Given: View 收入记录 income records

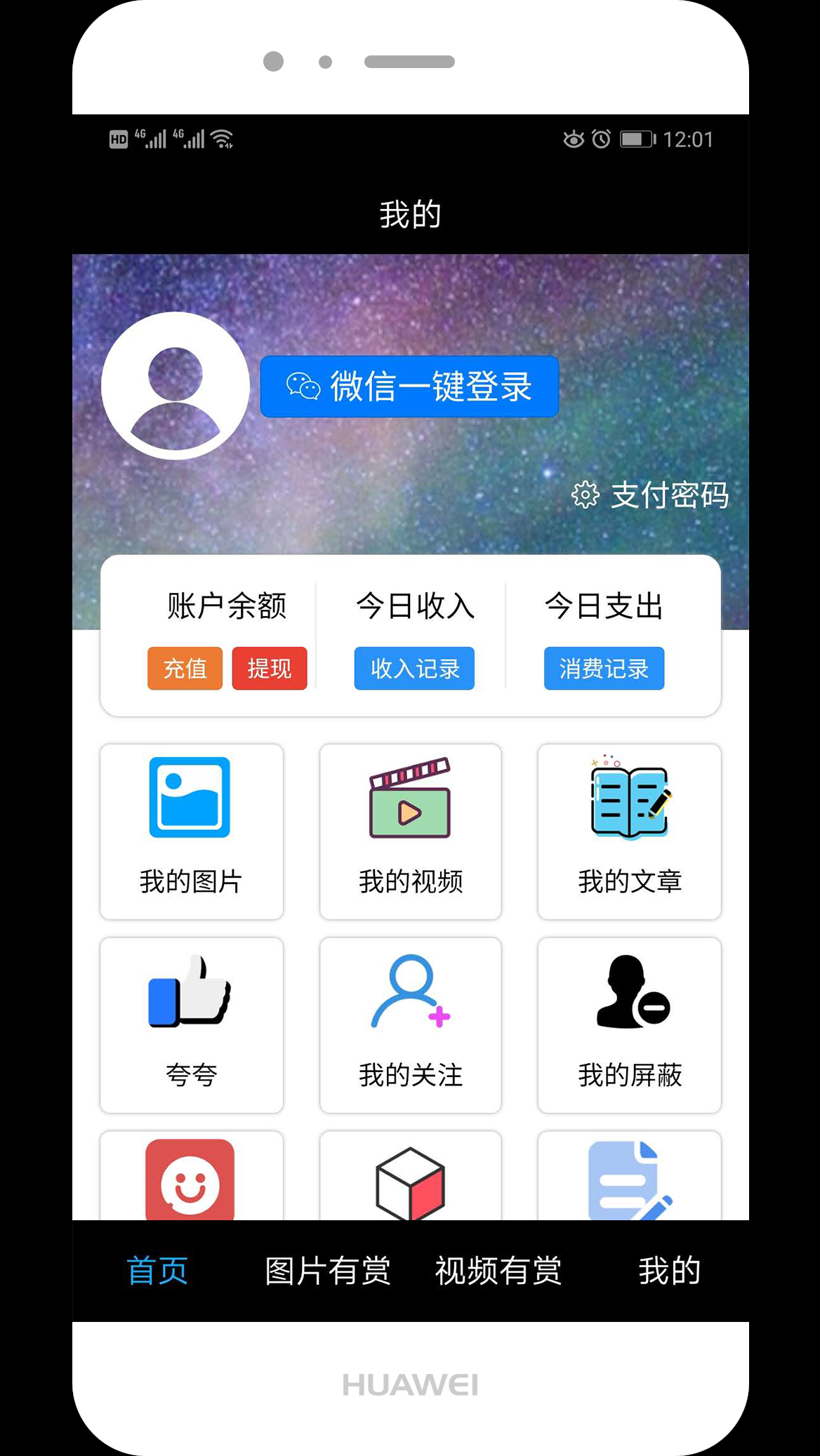Looking at the screenshot, I should [x=414, y=669].
